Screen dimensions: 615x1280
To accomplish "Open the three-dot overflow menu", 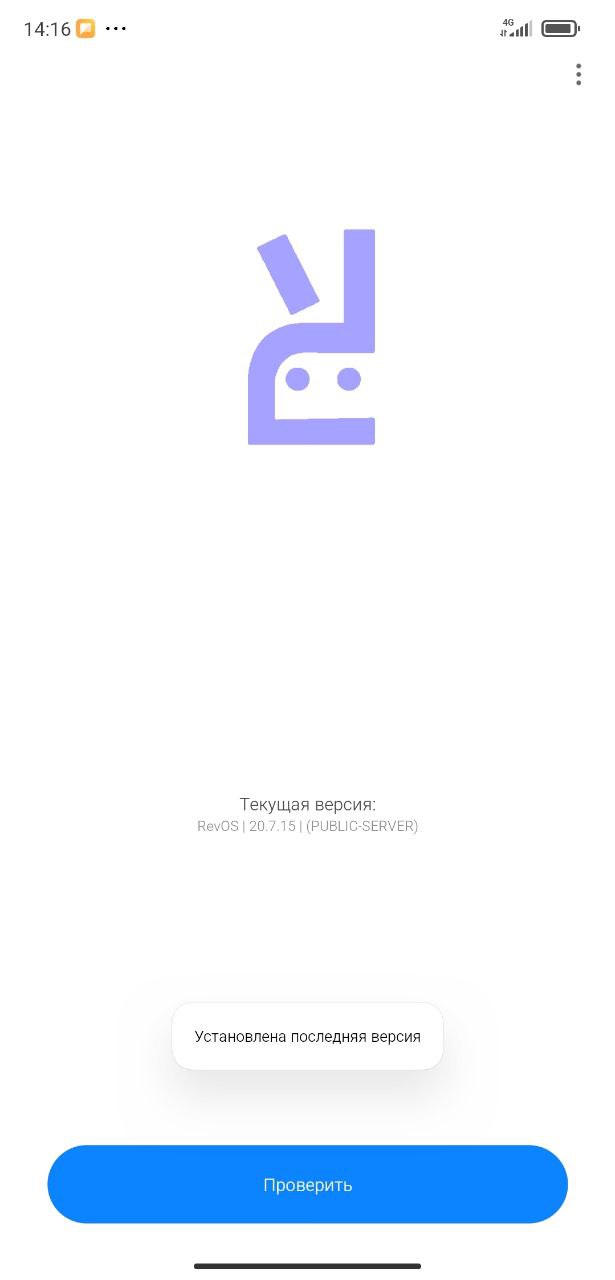I will click(x=578, y=75).
